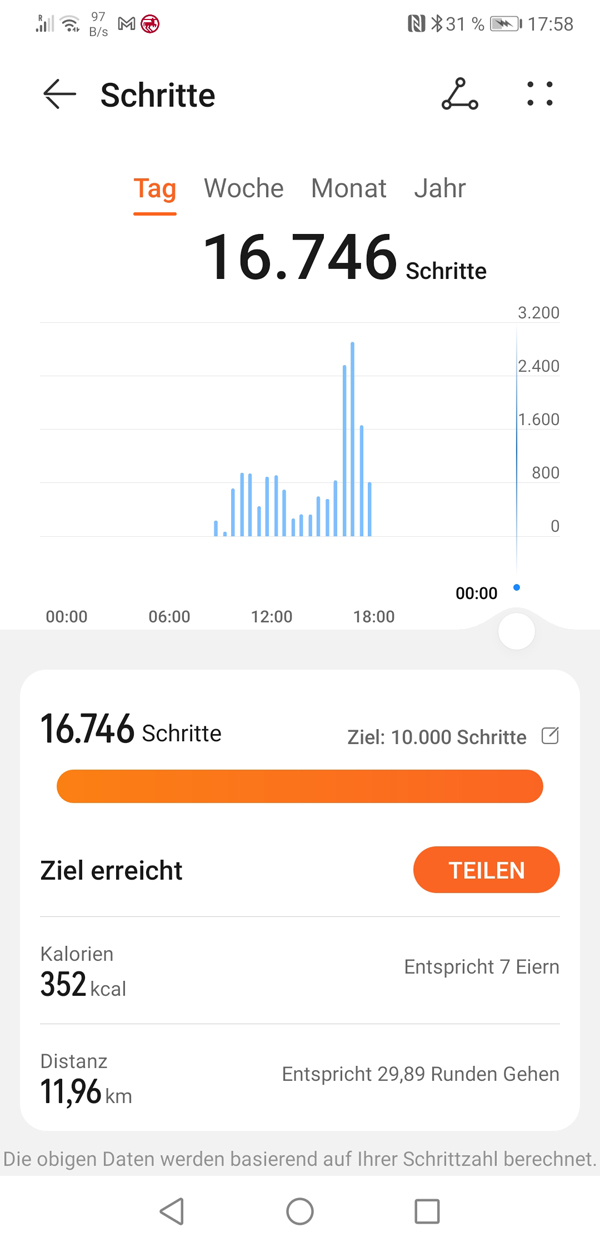The image size is (600, 1247).
Task: Switch to the Jahr tab
Action: [x=440, y=188]
